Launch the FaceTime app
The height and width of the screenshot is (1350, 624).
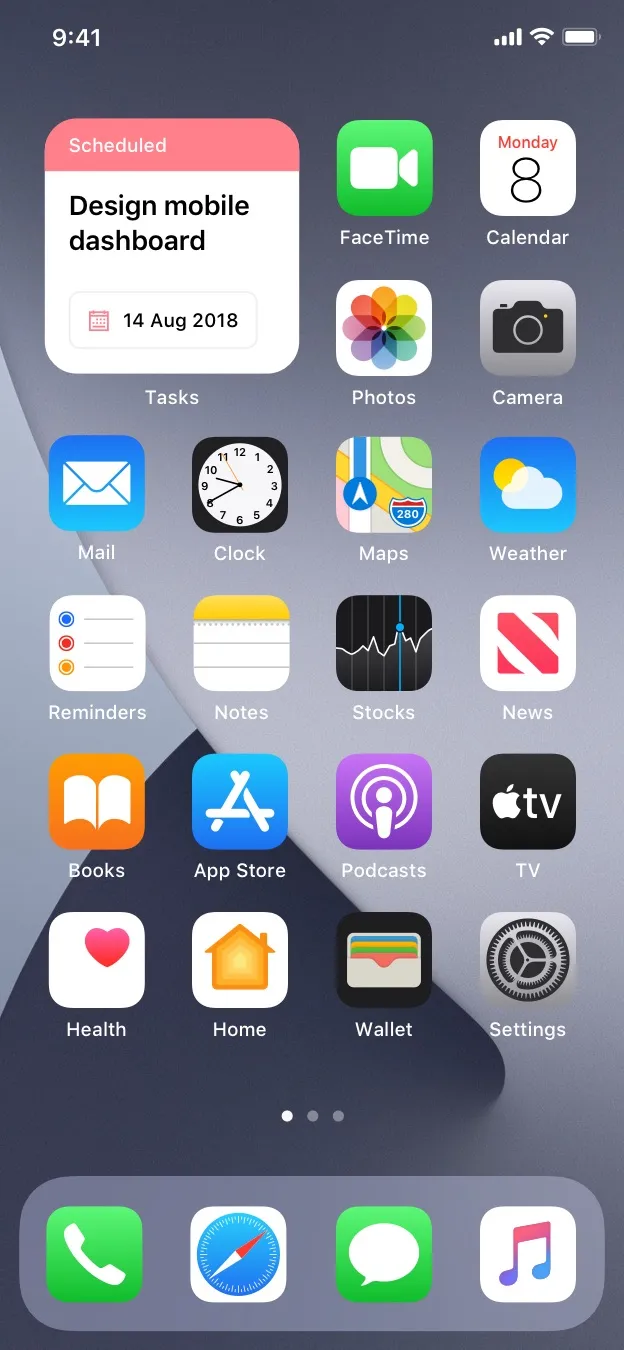tap(384, 168)
